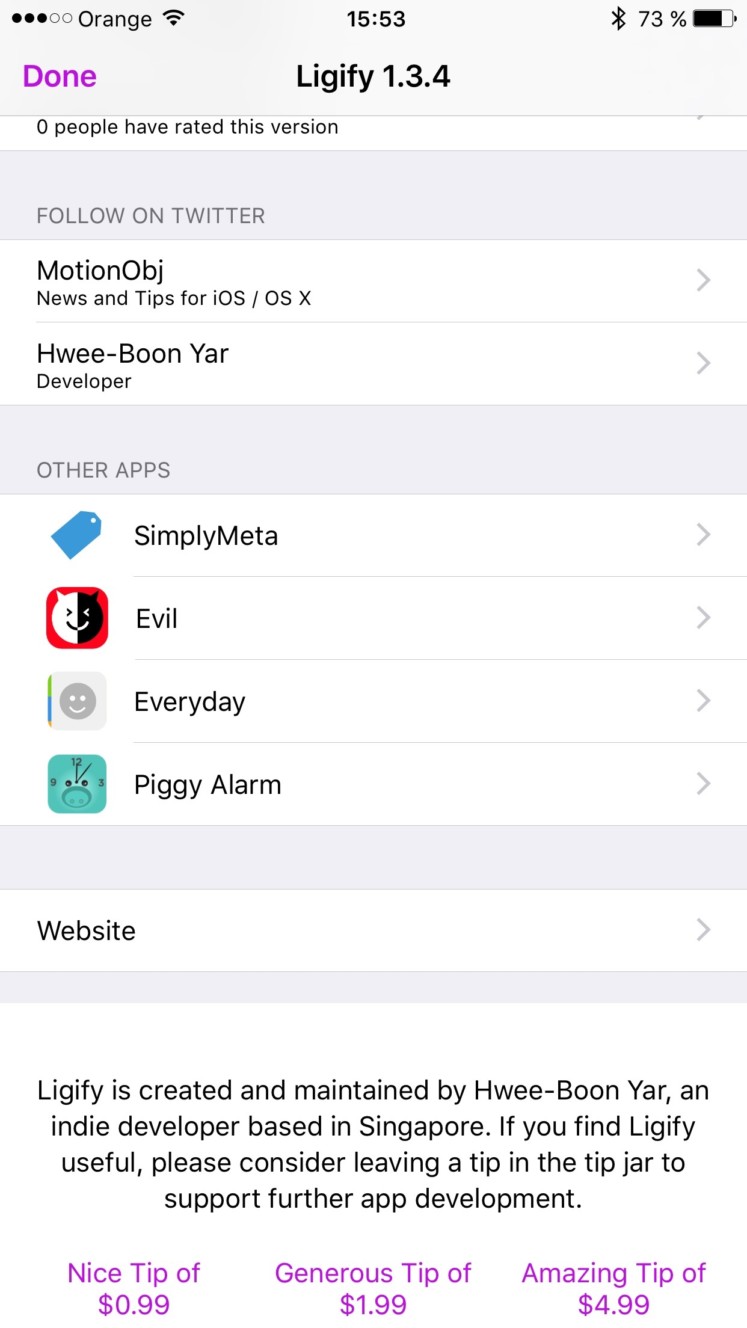View the Piggy Alarm app
The height and width of the screenshot is (1328, 747).
pyautogui.click(x=373, y=784)
